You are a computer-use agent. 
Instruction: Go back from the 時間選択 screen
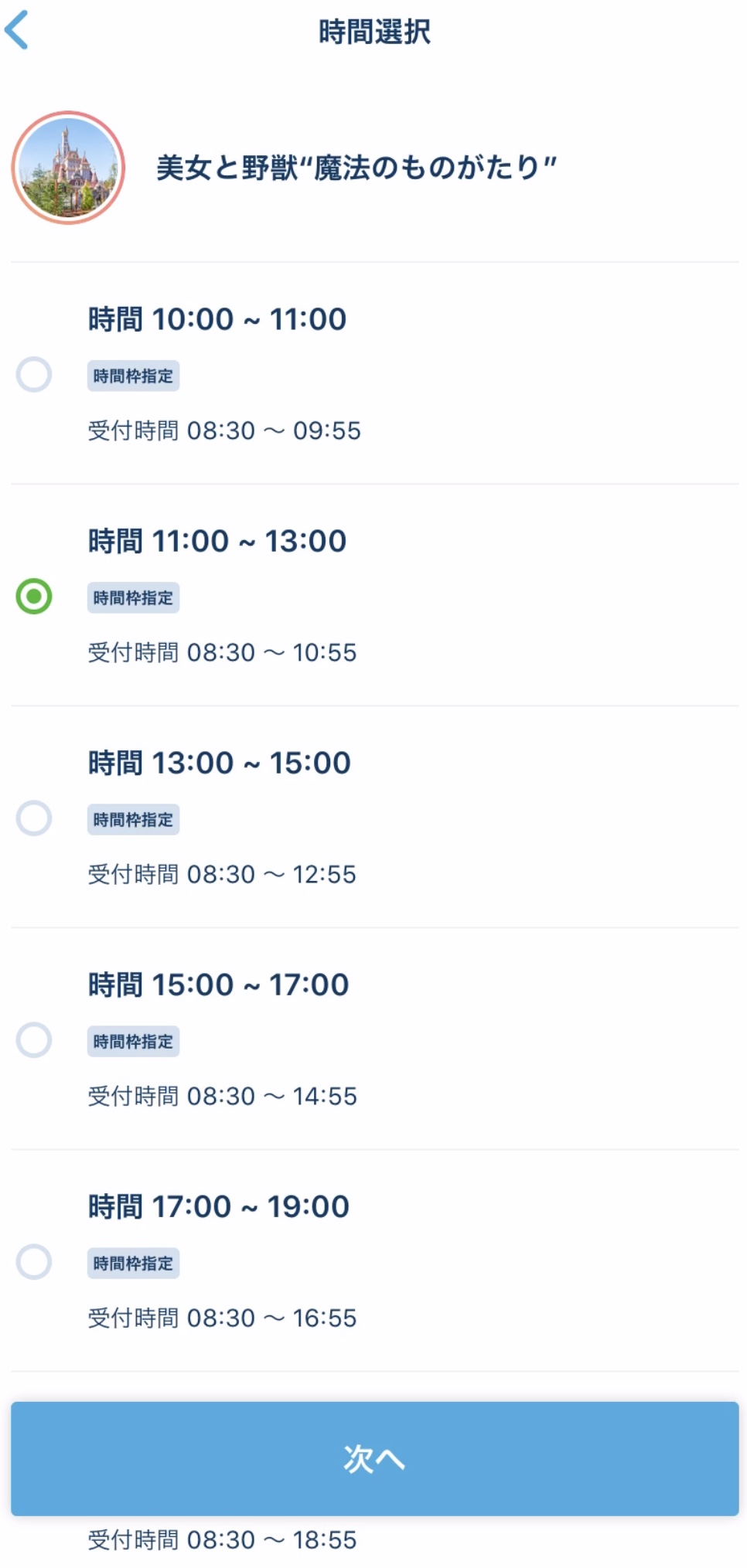(17, 31)
